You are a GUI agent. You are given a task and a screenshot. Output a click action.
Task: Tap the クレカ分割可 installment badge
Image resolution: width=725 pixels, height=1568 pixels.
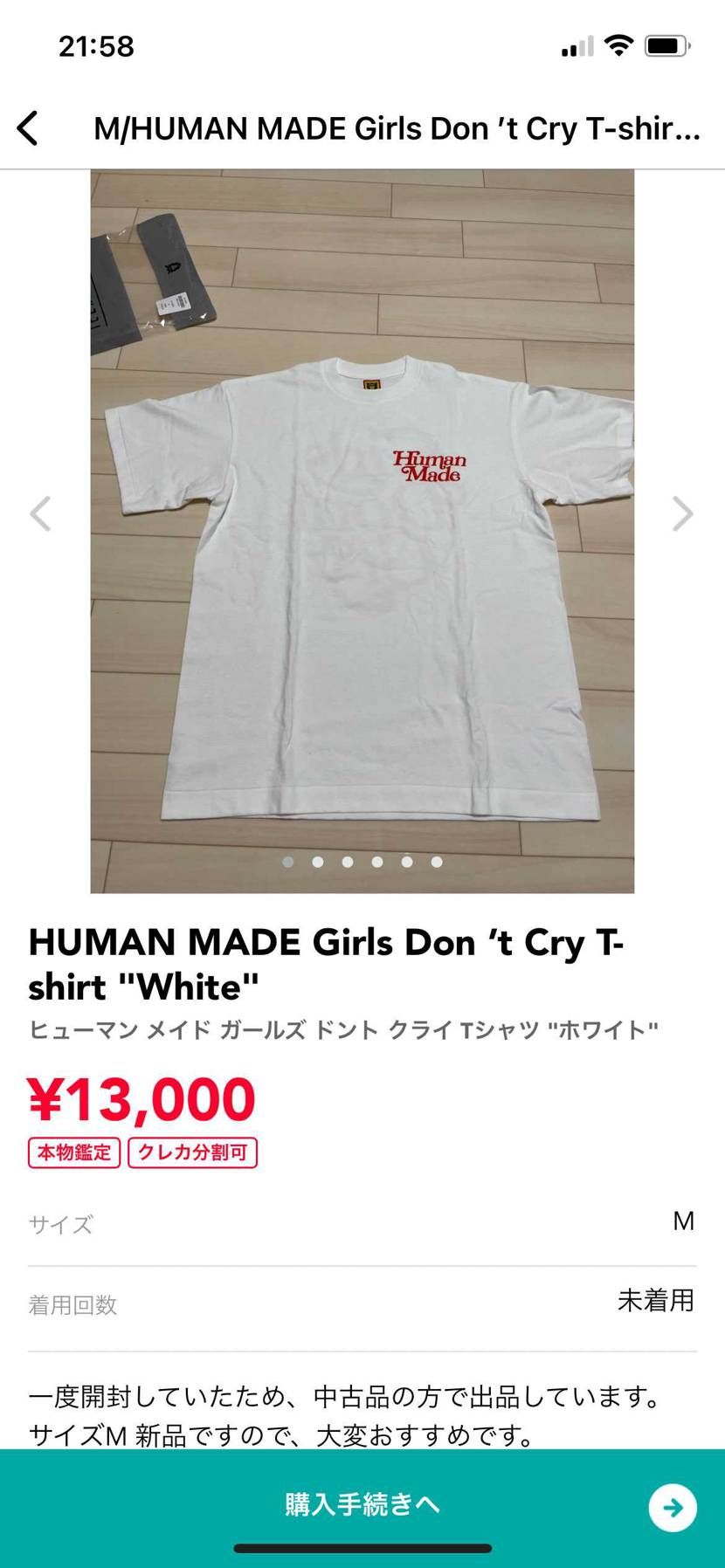(x=192, y=1152)
